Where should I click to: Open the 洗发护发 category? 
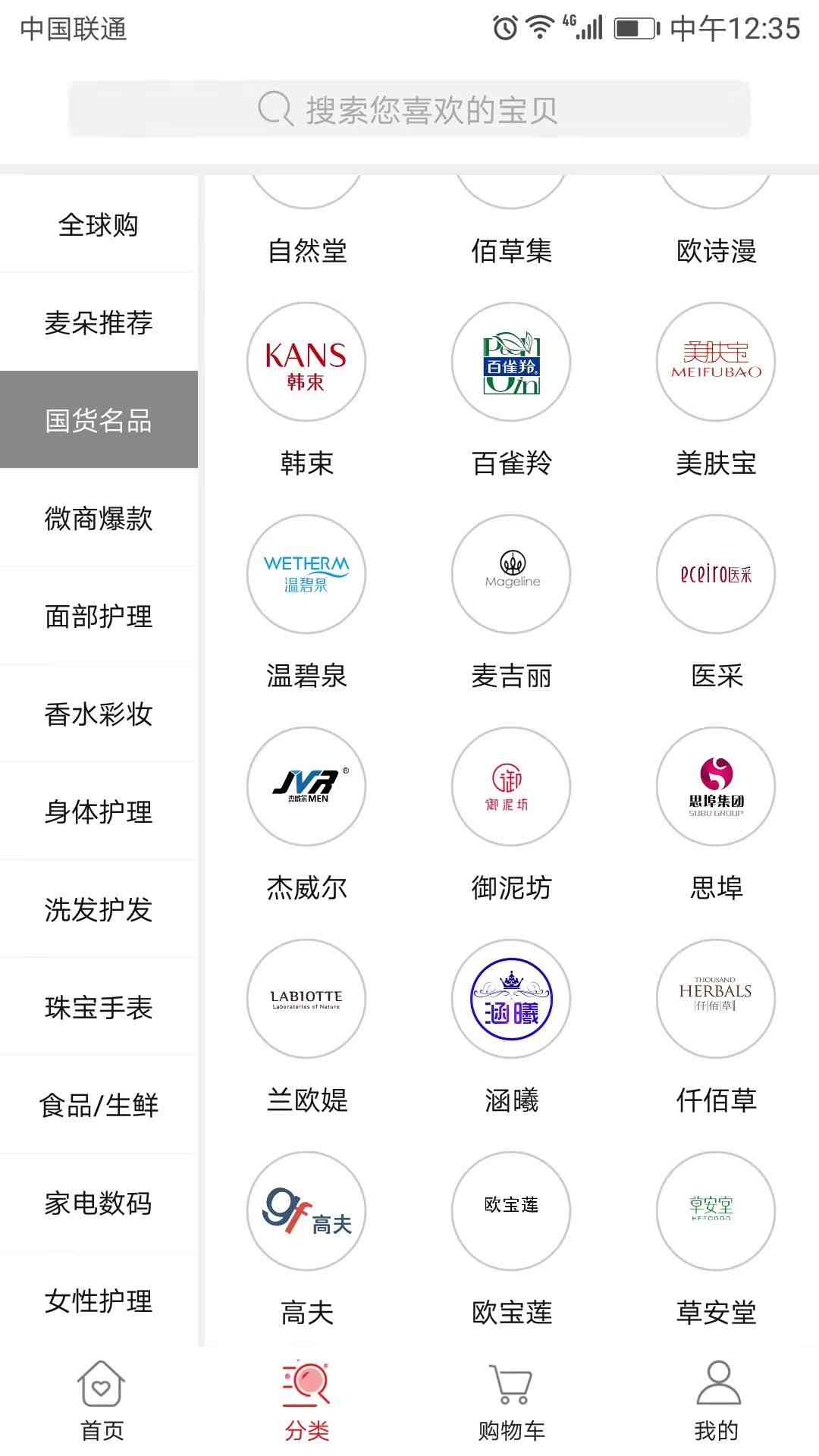[x=99, y=910]
